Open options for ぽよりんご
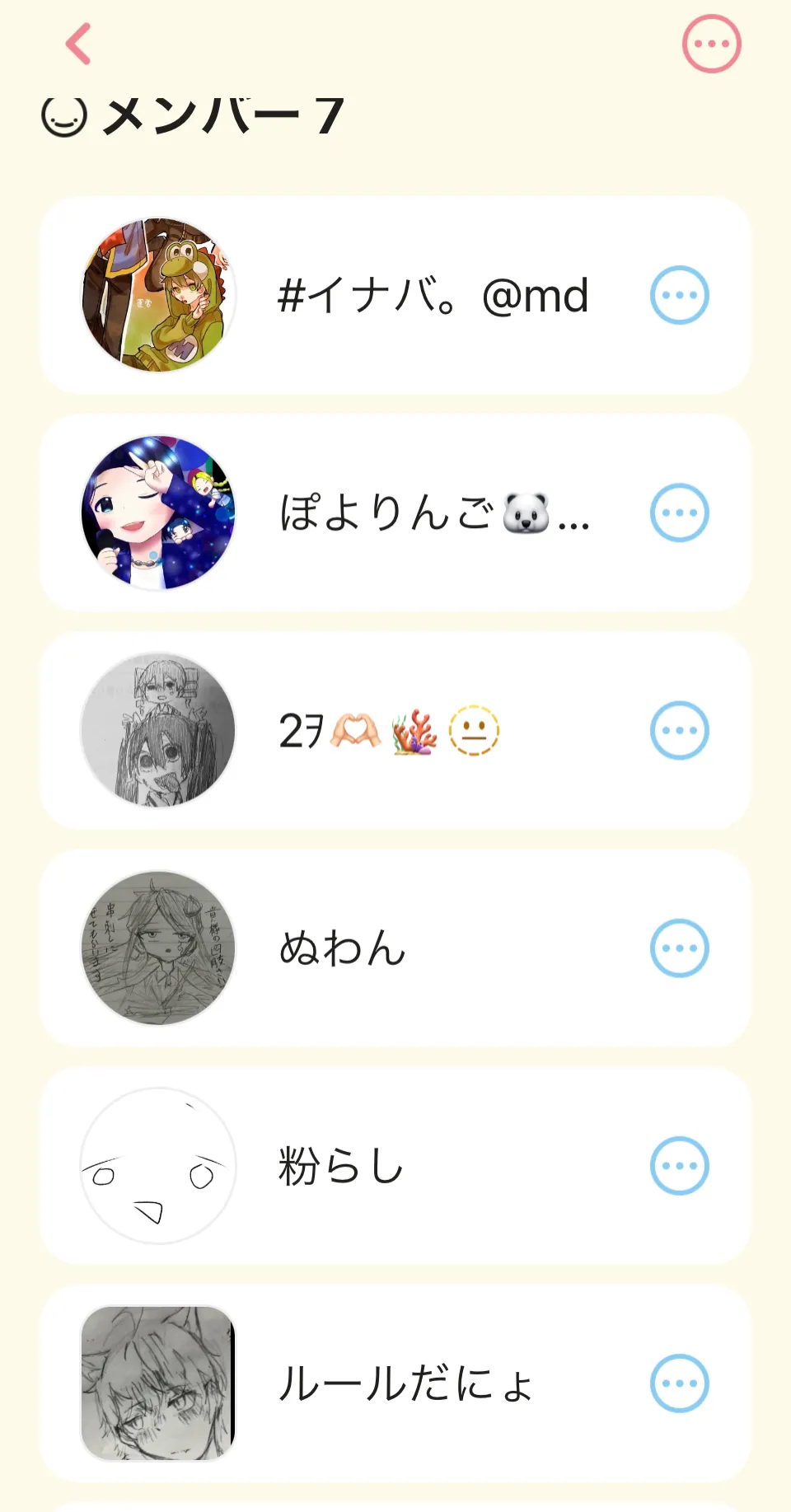Screen dimensions: 791x1512 pyautogui.click(x=680, y=513)
